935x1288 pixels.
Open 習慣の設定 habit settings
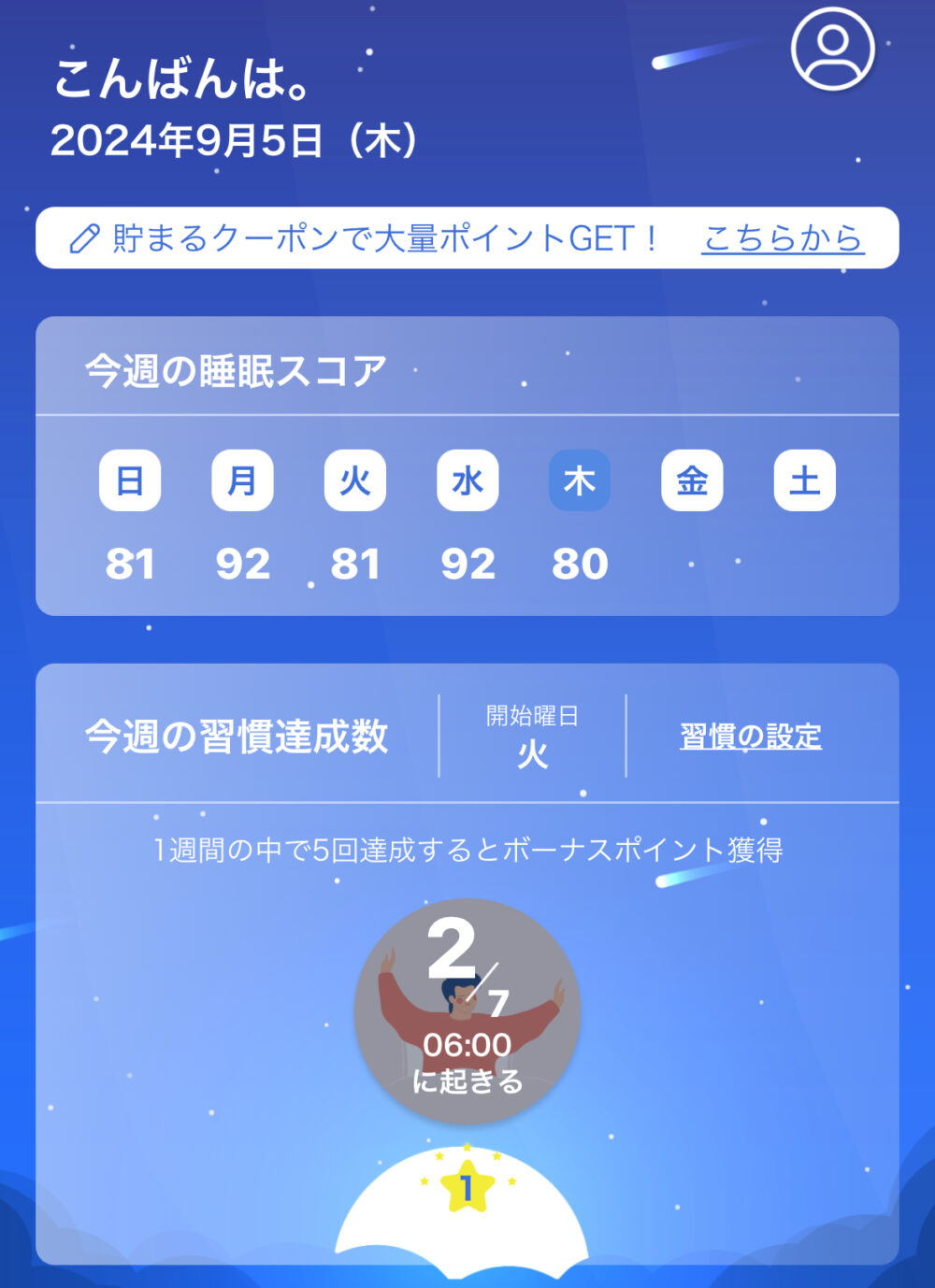(x=752, y=737)
